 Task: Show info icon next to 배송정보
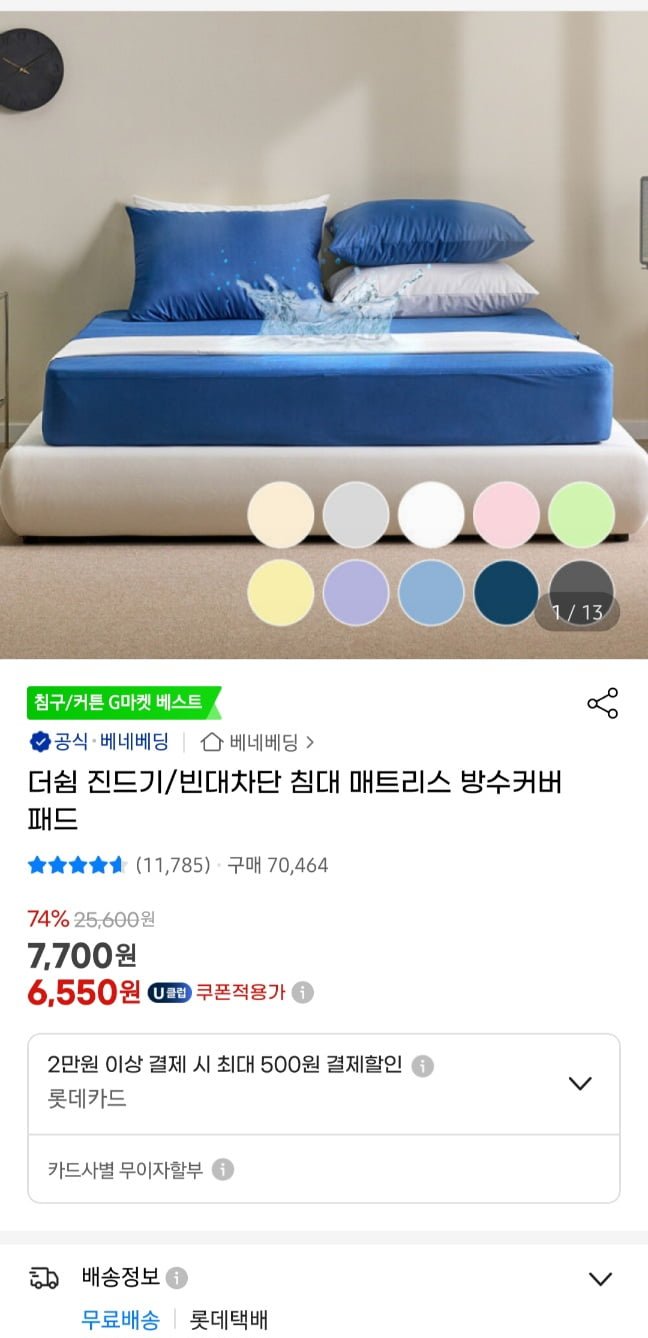click(177, 1278)
